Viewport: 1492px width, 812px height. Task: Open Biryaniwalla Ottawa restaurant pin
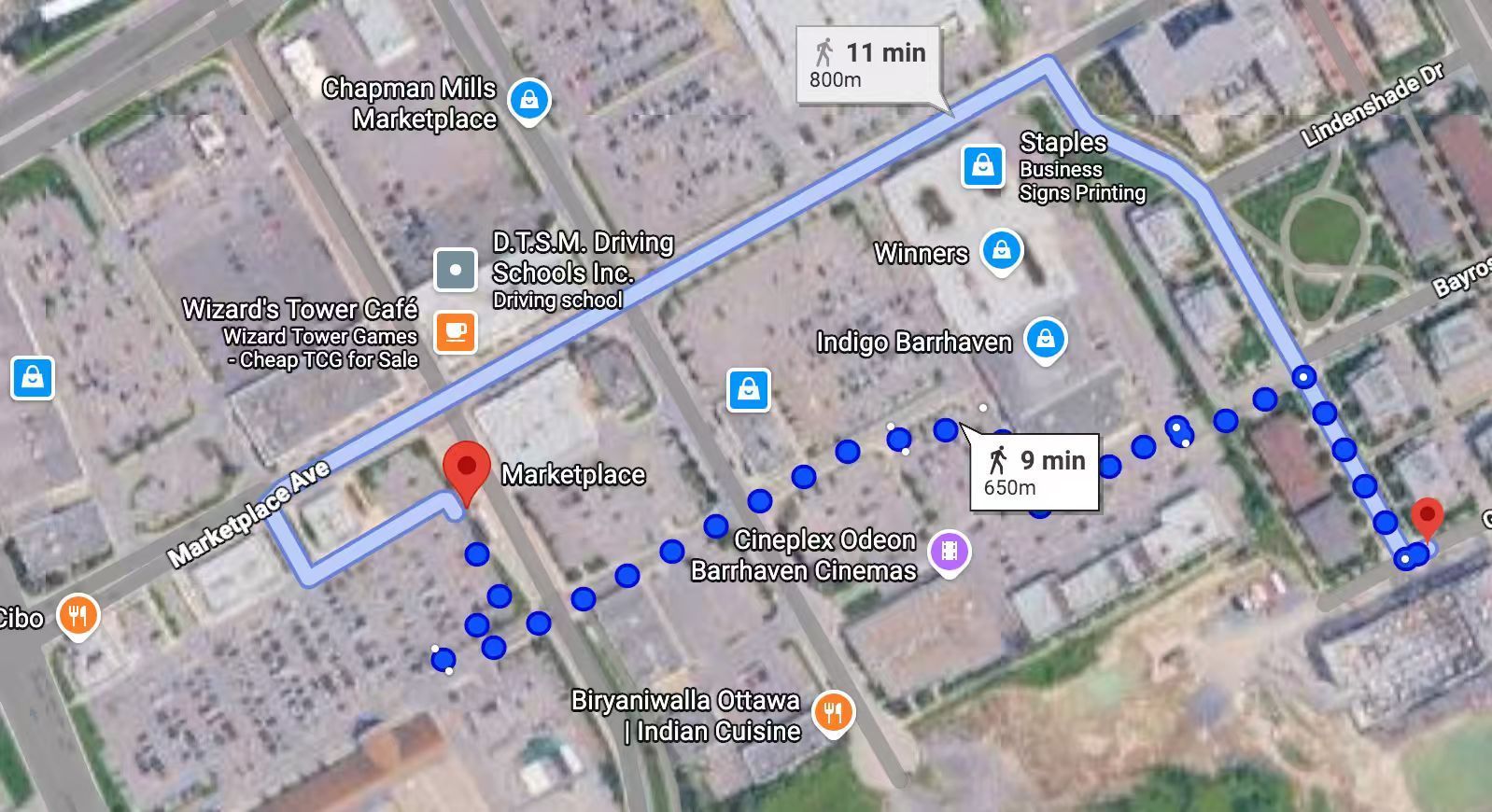[x=833, y=713]
